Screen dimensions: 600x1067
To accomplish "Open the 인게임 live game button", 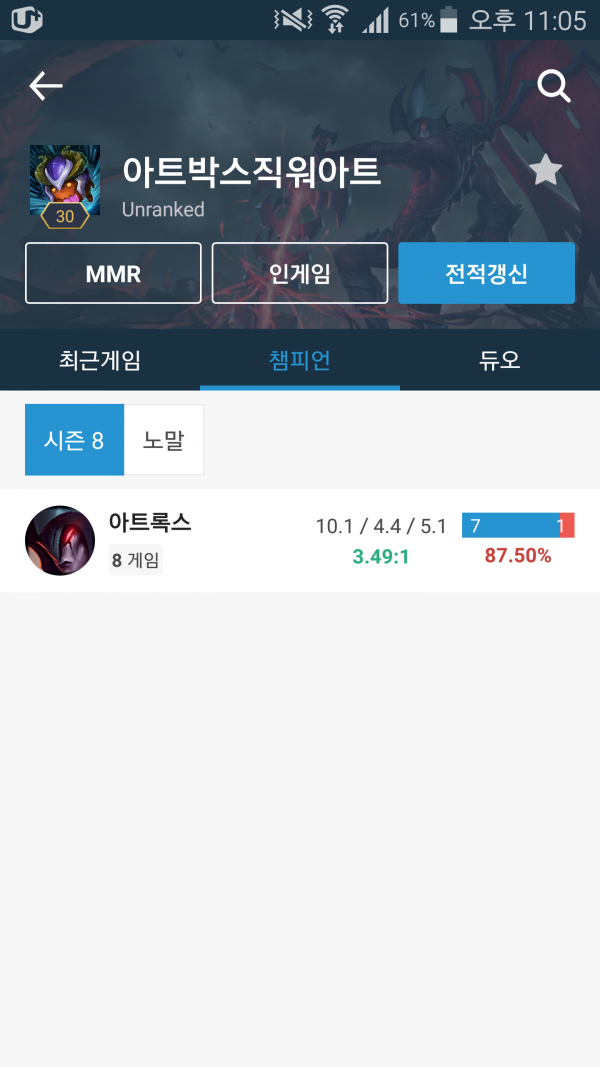I will (x=300, y=273).
